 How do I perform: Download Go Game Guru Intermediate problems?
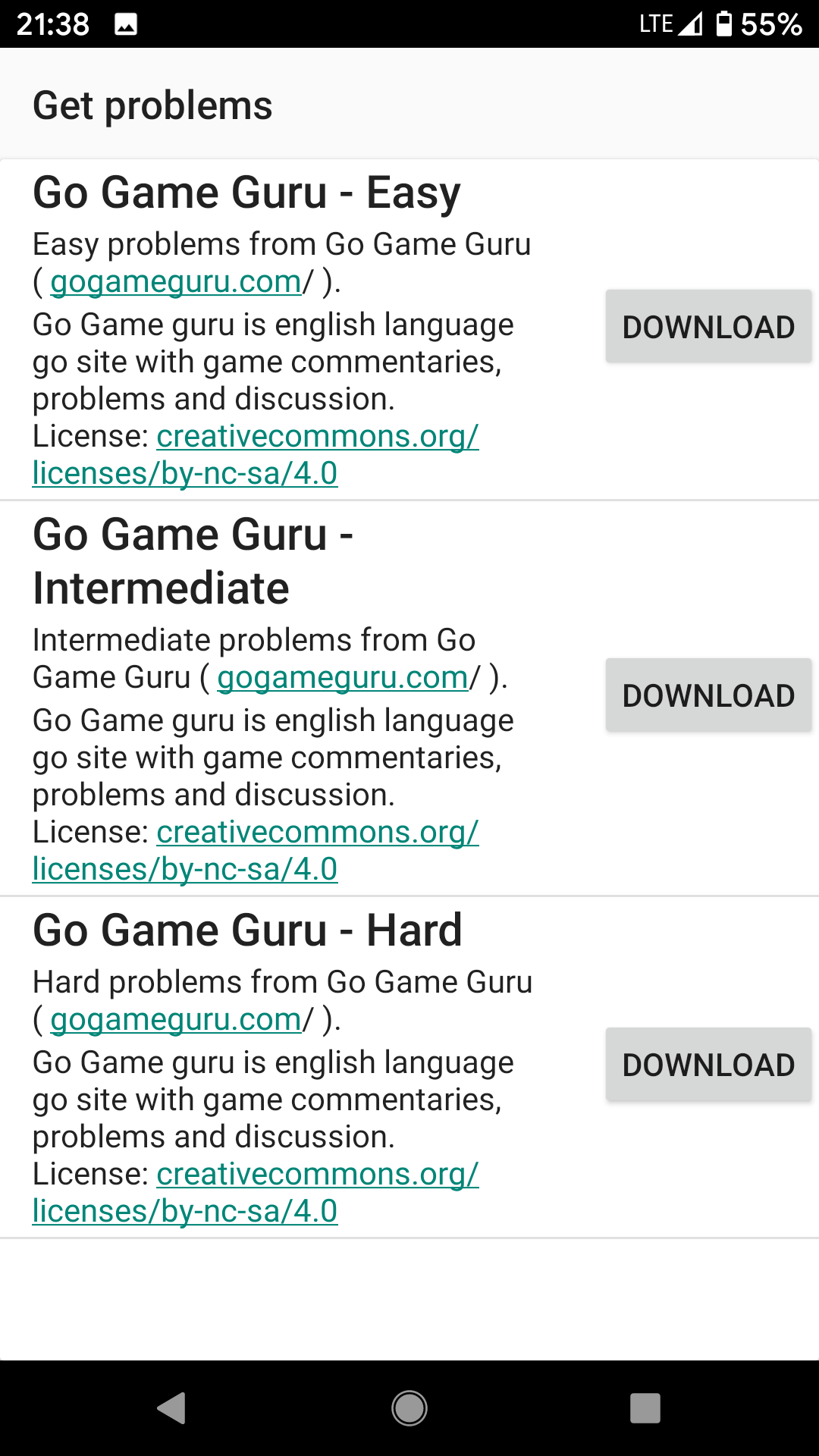pyautogui.click(x=708, y=695)
